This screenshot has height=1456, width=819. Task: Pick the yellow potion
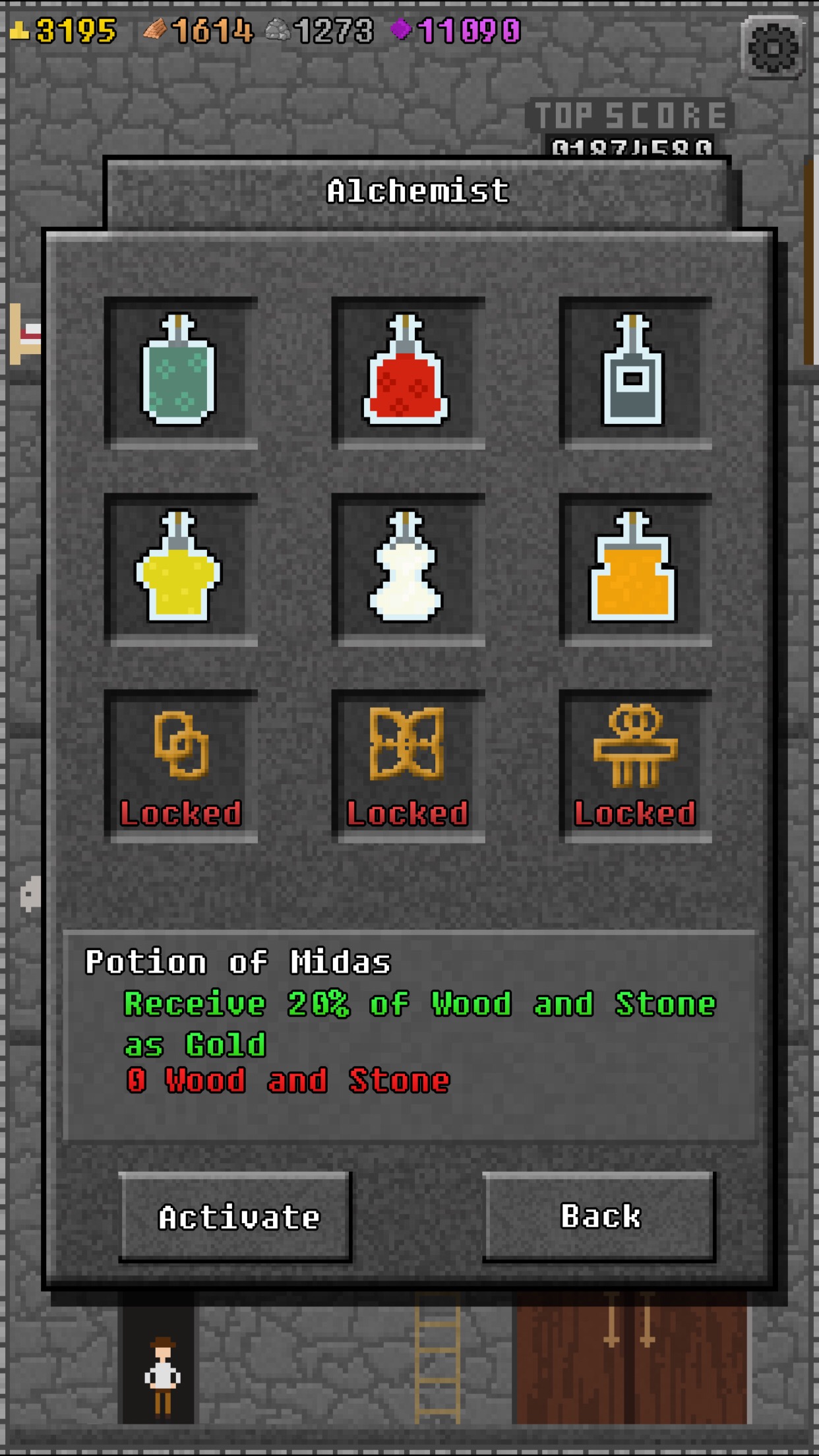click(181, 569)
